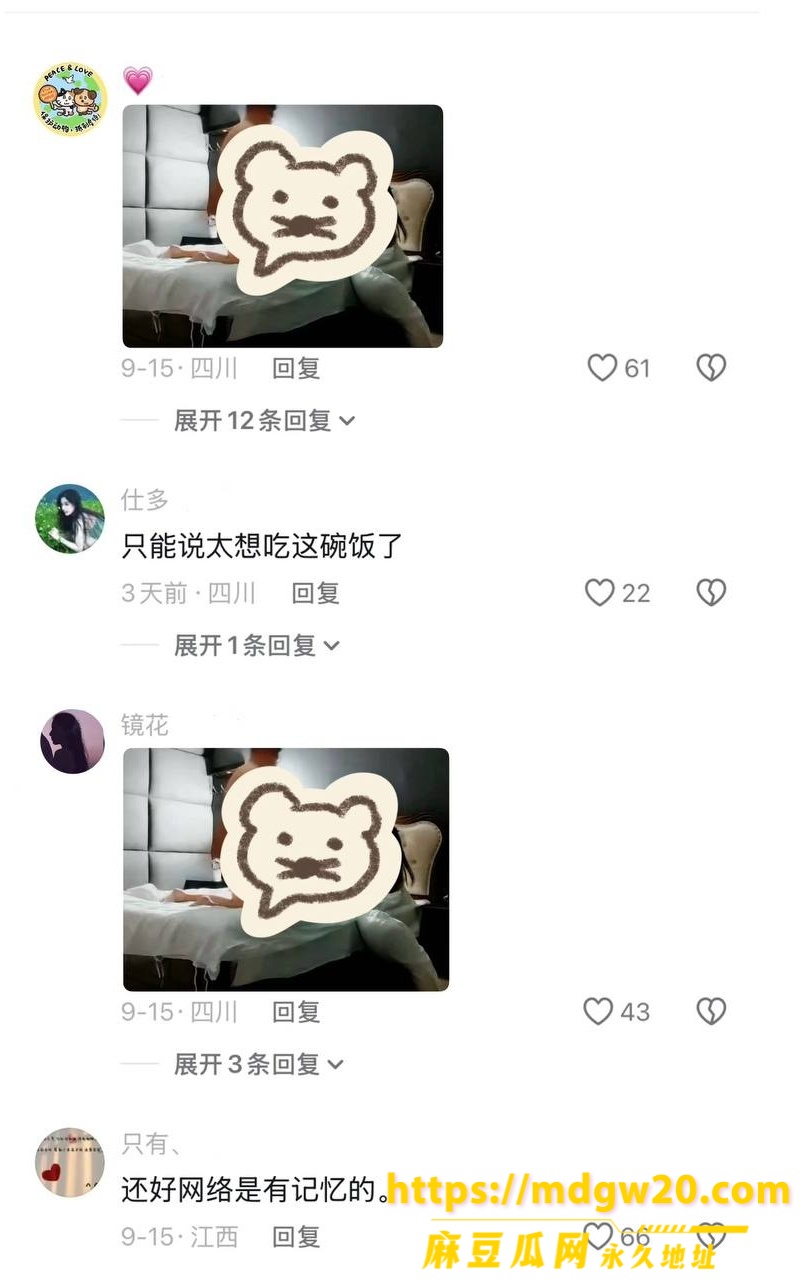
Task: Reply to the top comment with 61 likes
Action: coord(296,368)
